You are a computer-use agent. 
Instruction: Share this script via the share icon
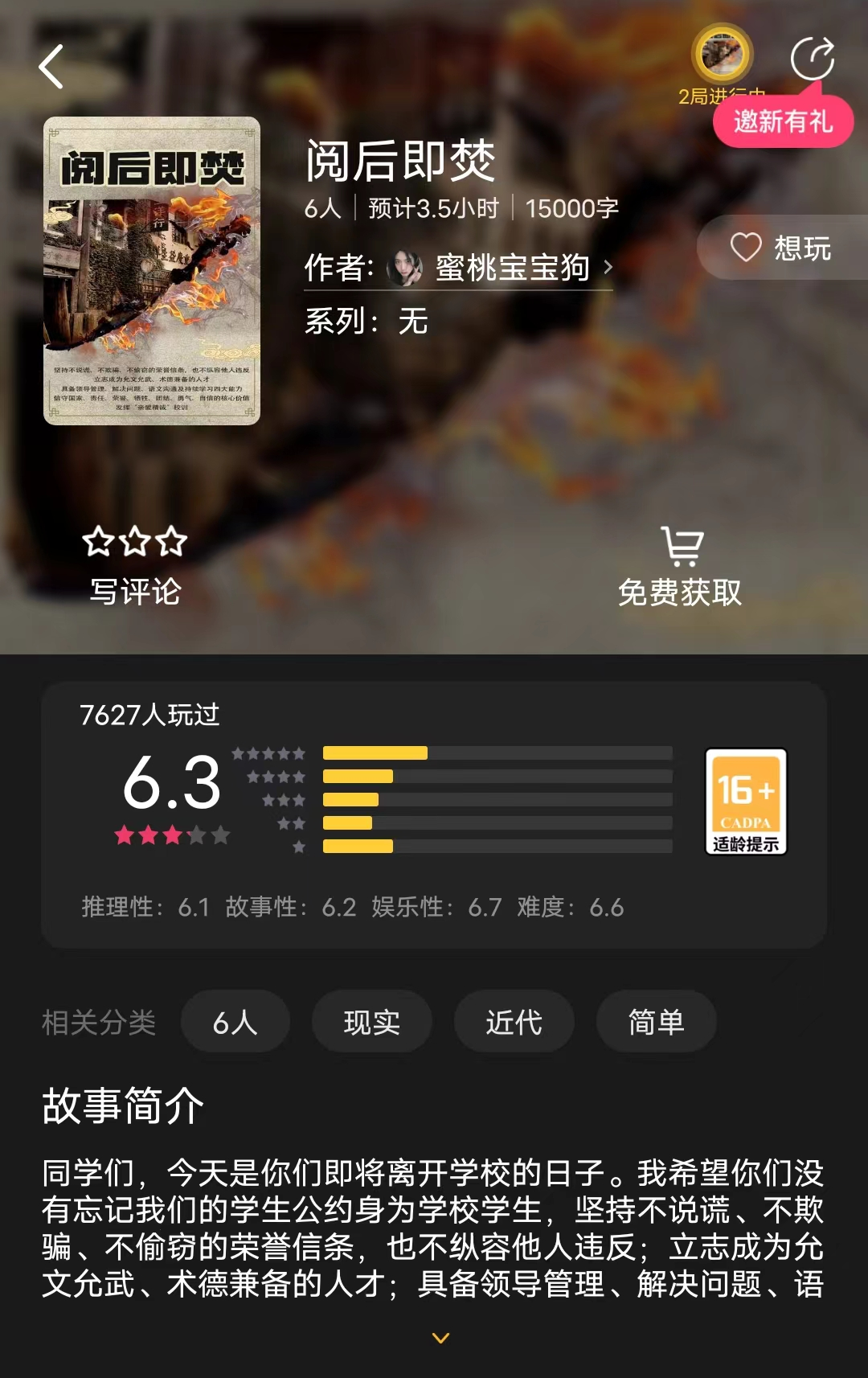[812, 59]
